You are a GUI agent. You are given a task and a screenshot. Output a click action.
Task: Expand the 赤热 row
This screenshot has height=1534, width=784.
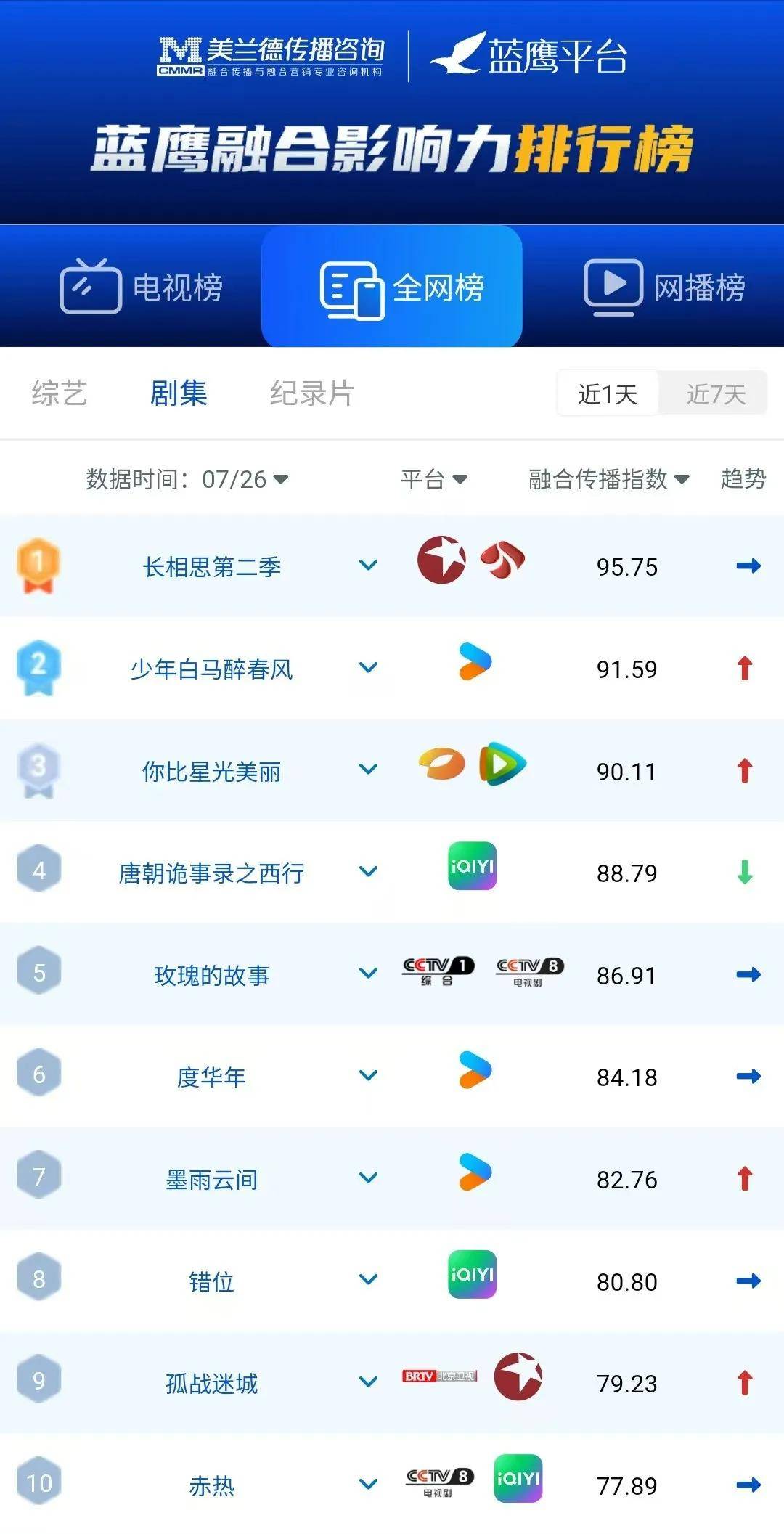pyautogui.click(x=369, y=1484)
